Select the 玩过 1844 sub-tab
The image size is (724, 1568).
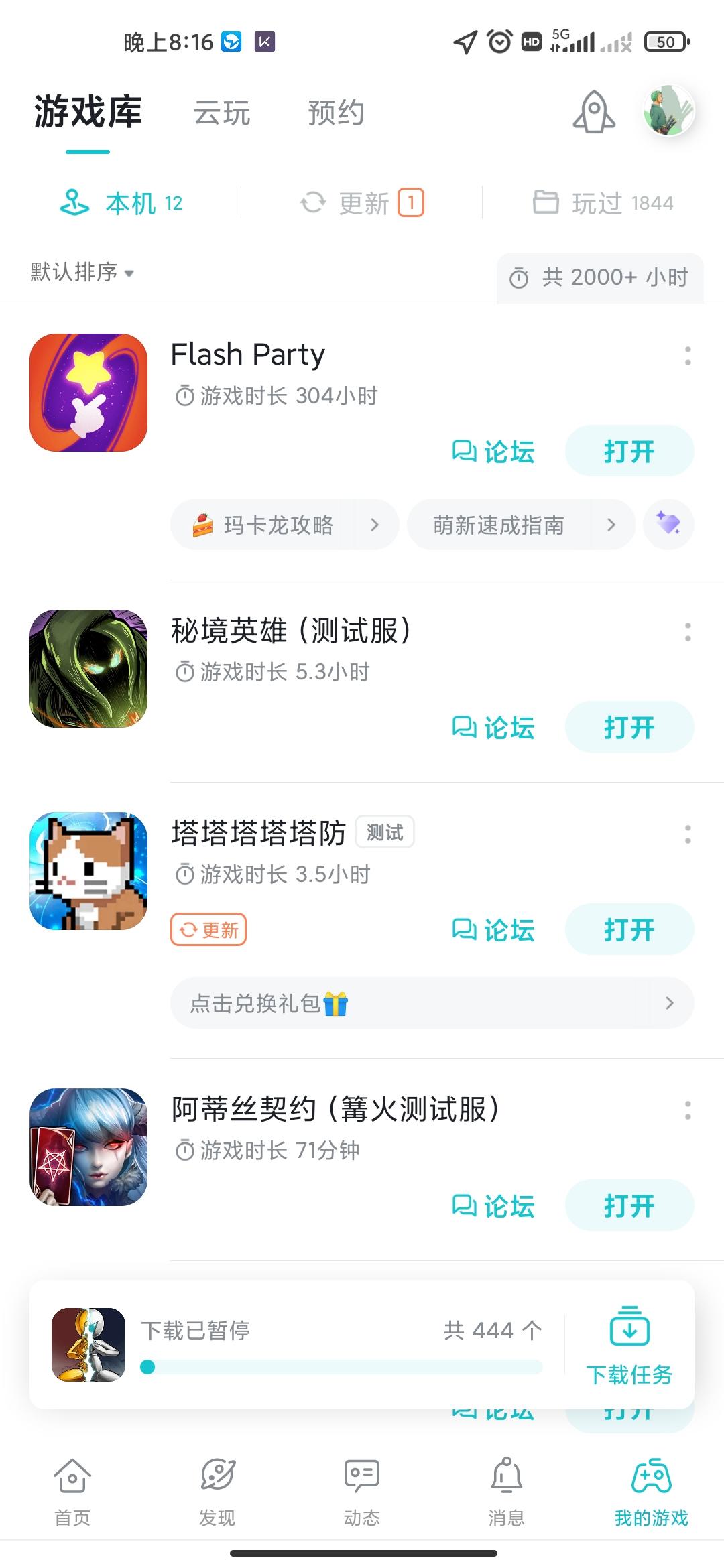pyautogui.click(x=603, y=203)
